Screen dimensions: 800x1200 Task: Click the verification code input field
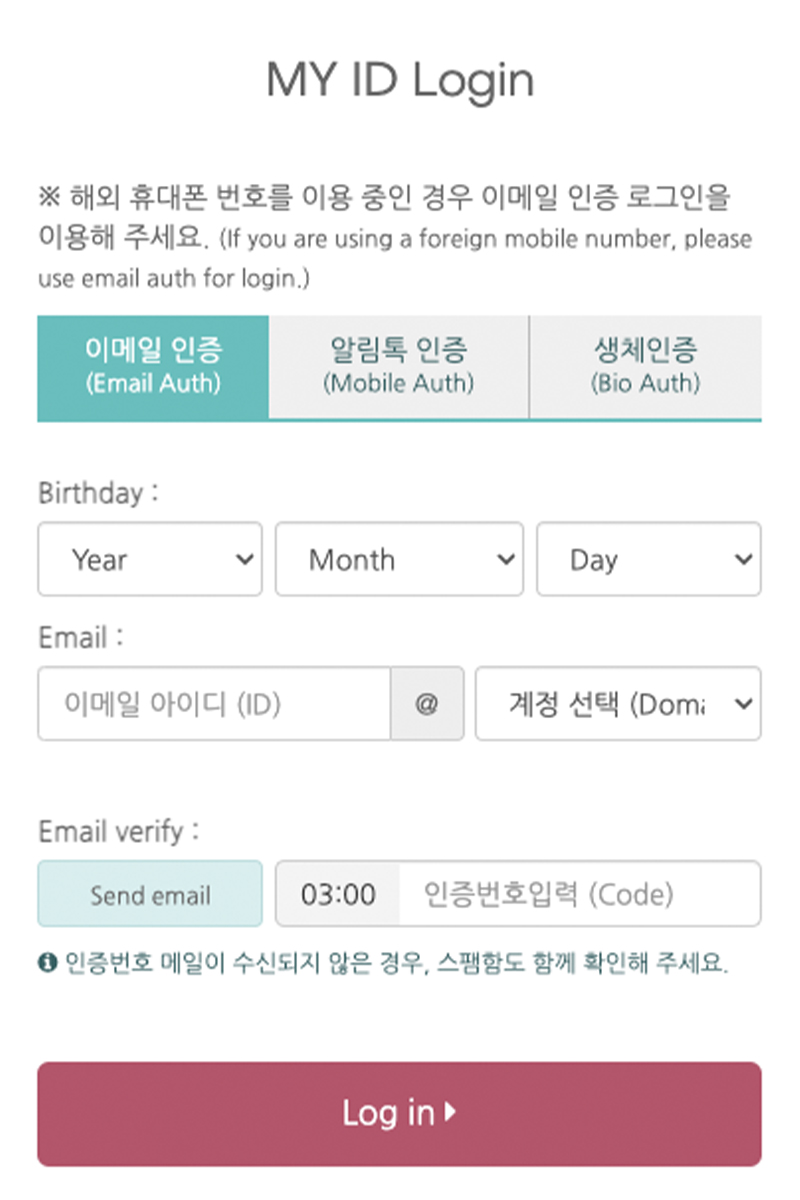[x=580, y=893]
